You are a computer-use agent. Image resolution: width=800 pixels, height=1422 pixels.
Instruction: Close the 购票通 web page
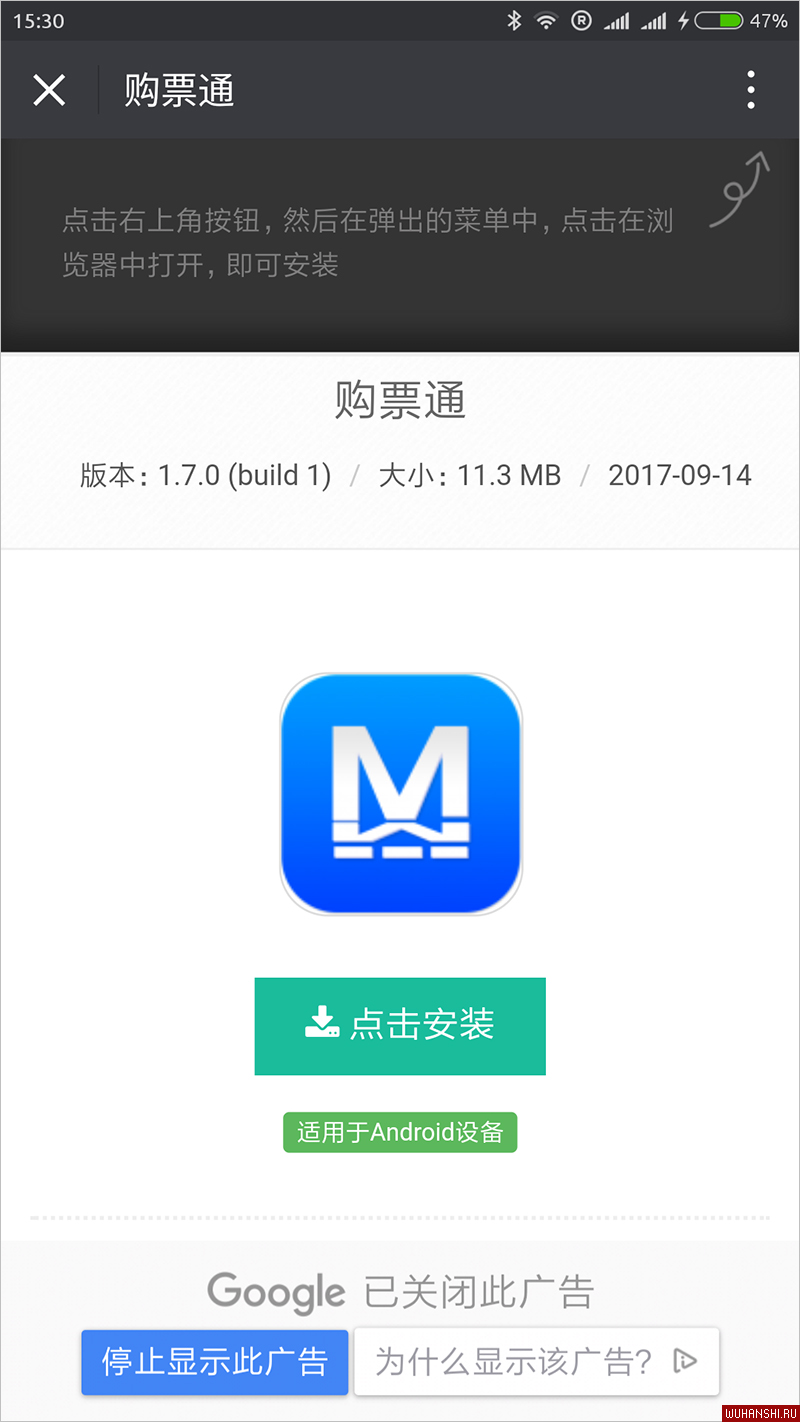(49, 91)
